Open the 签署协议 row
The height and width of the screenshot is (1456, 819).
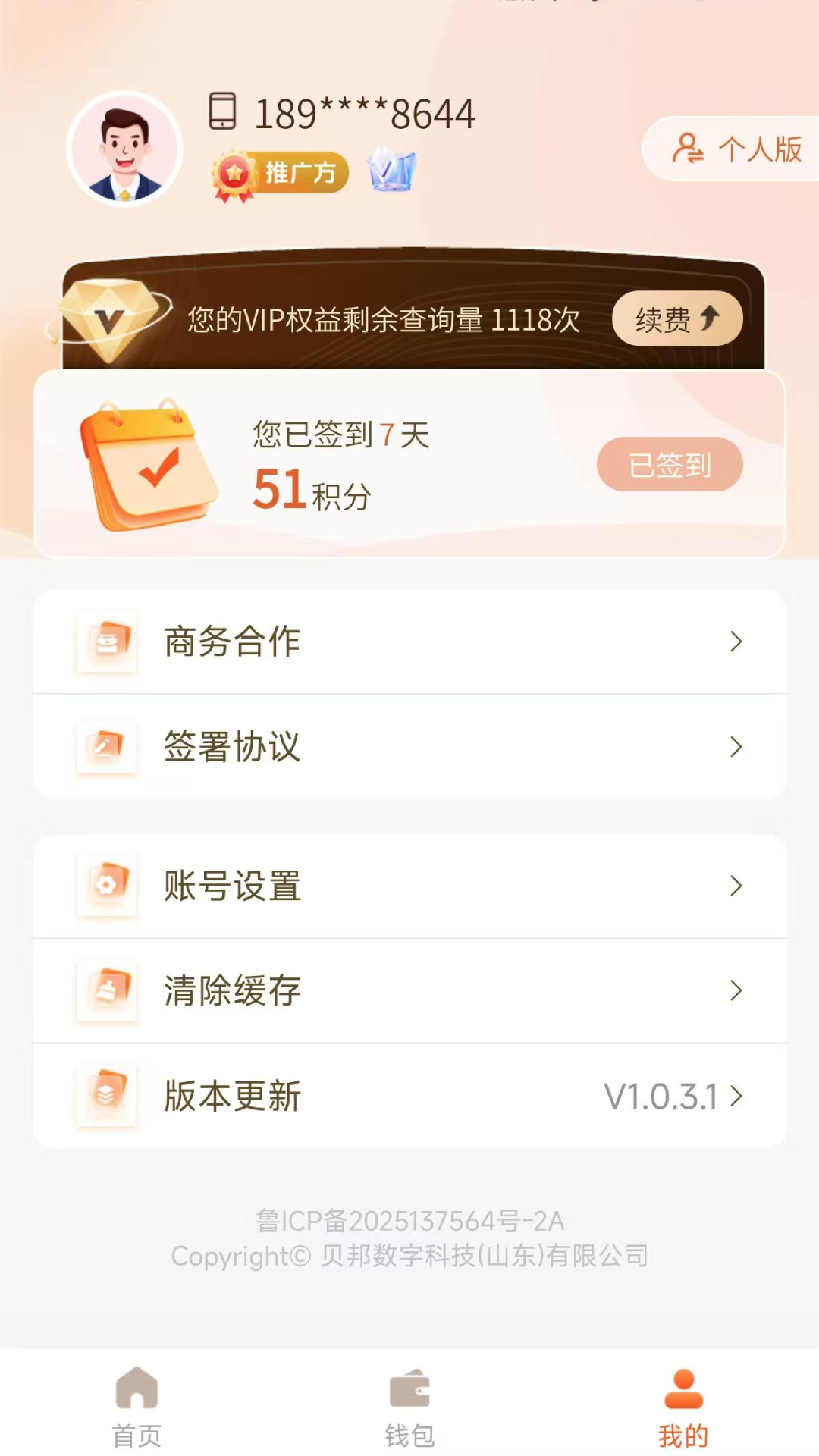(409, 747)
